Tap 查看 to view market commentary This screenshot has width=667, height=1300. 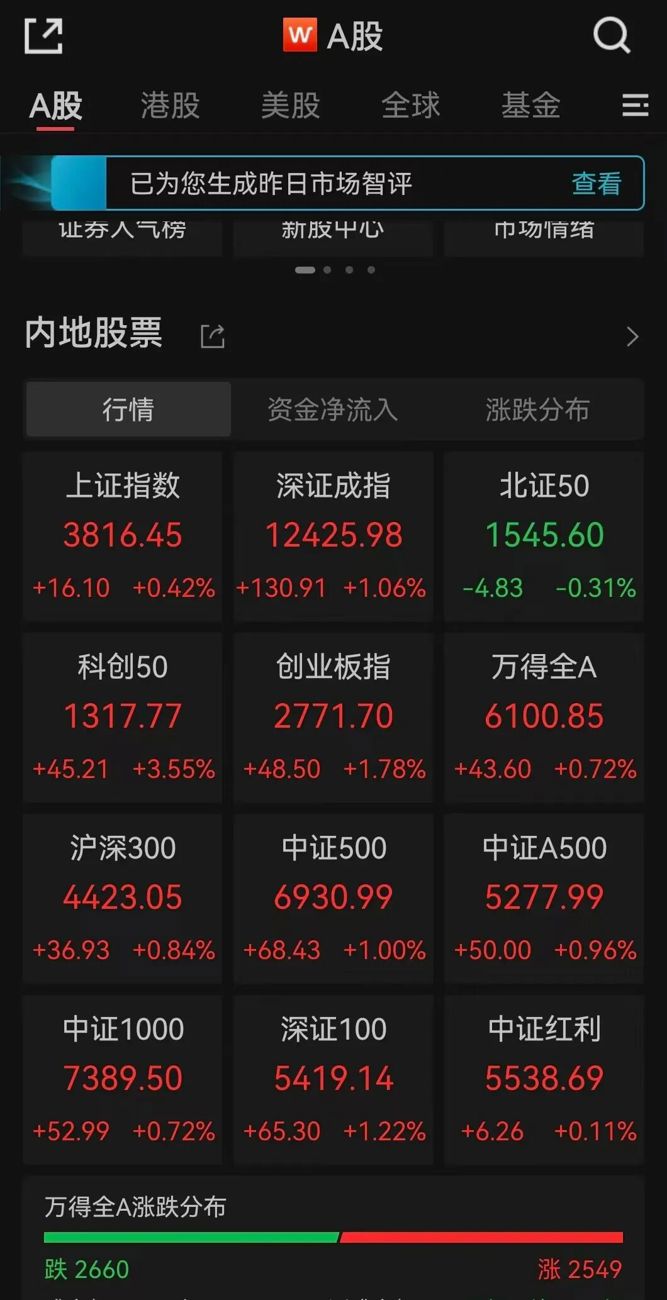(596, 184)
